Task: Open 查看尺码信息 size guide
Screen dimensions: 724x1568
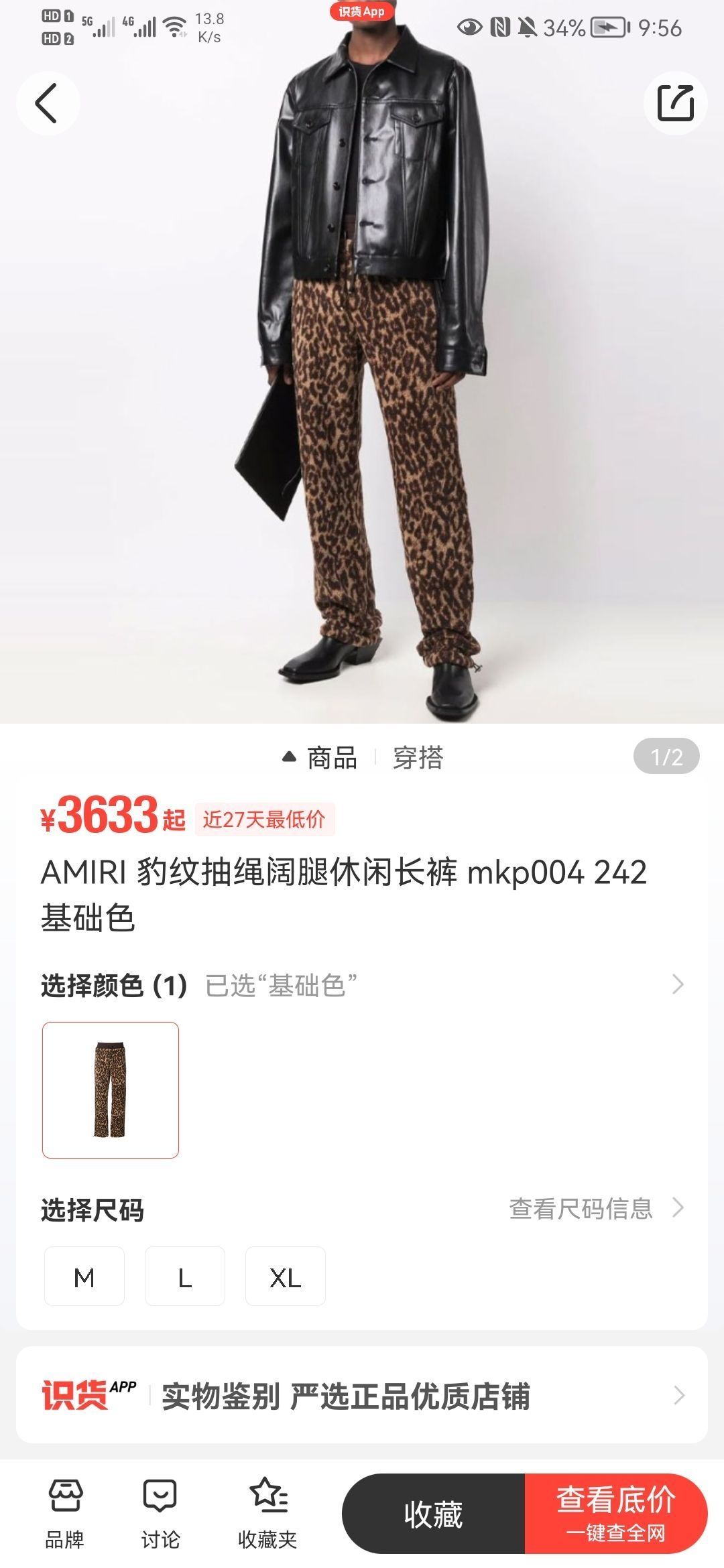Action: (595, 1208)
